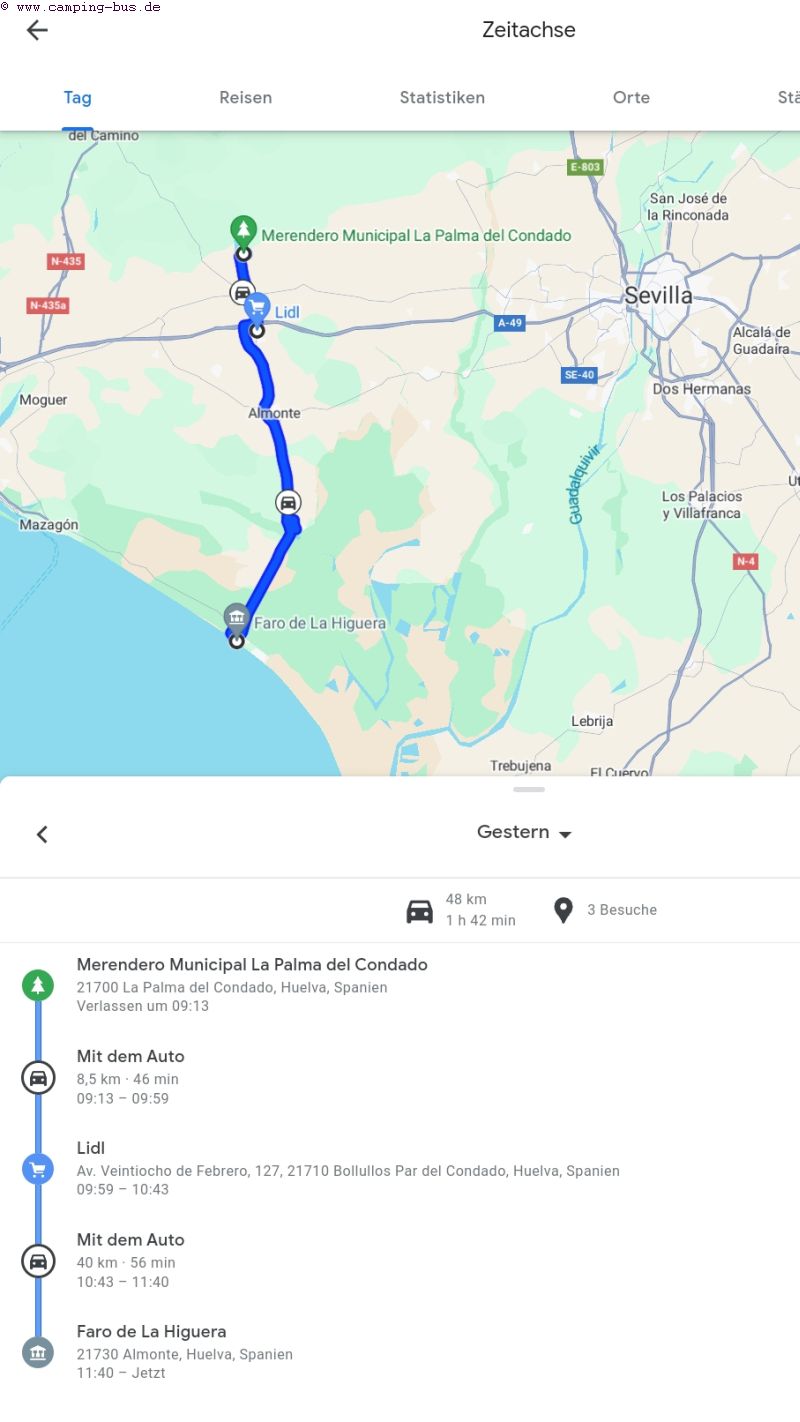This screenshot has width=800, height=1422.
Task: Open the Gestern date dropdown
Action: tap(524, 833)
